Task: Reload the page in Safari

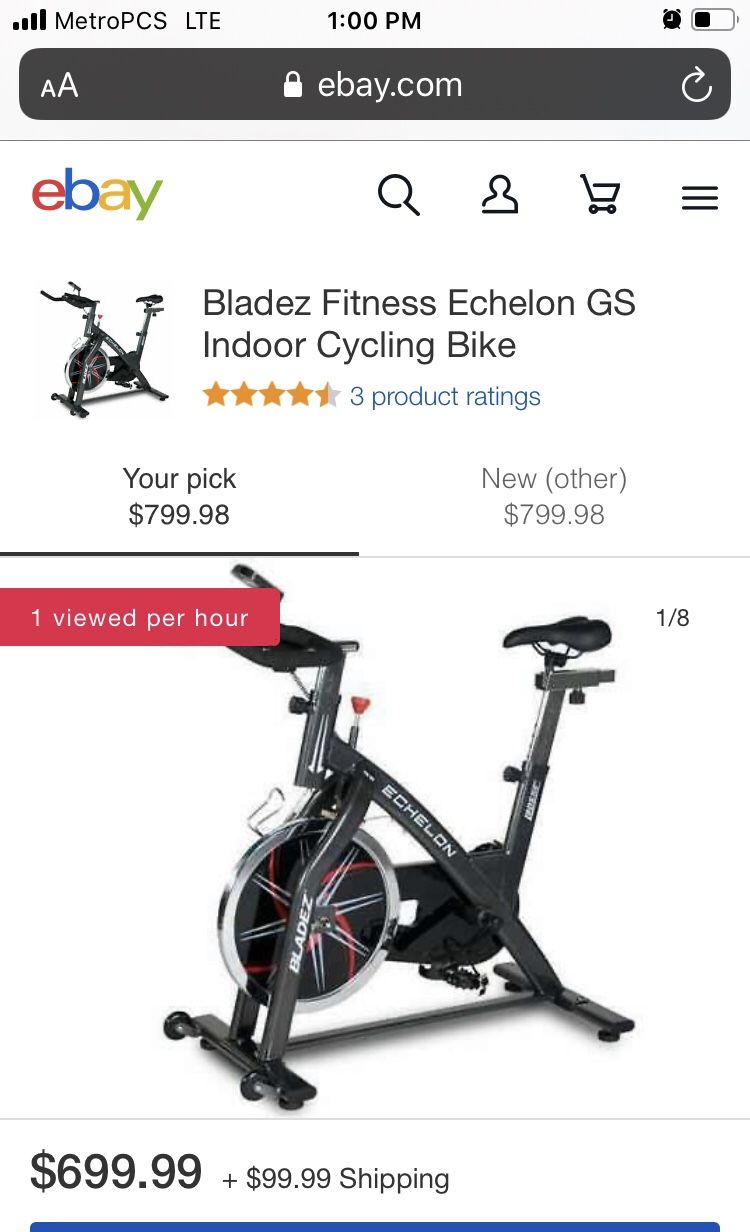Action: (x=696, y=86)
